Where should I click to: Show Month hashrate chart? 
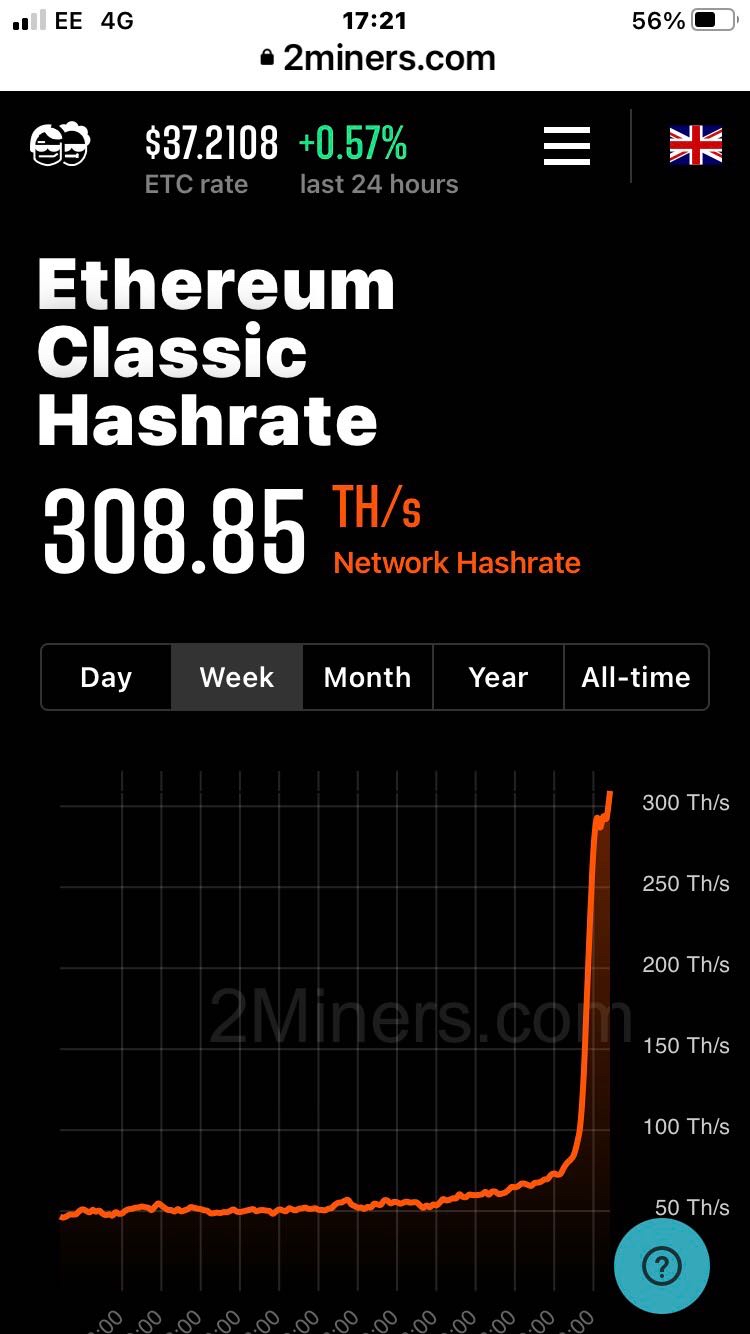coord(368,677)
